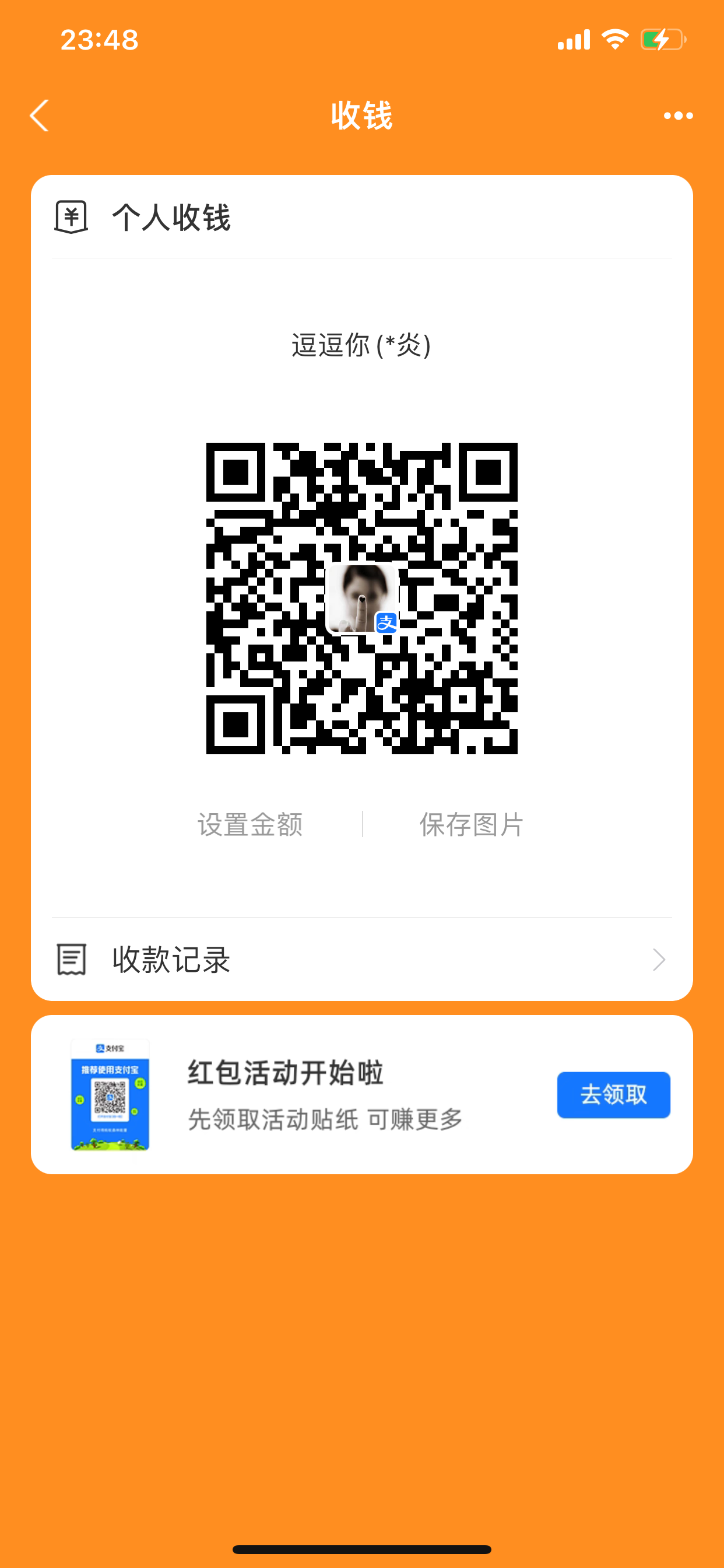Tap the Wi-Fi status icon
Viewport: 724px width, 1568px height.
pyautogui.click(x=615, y=38)
